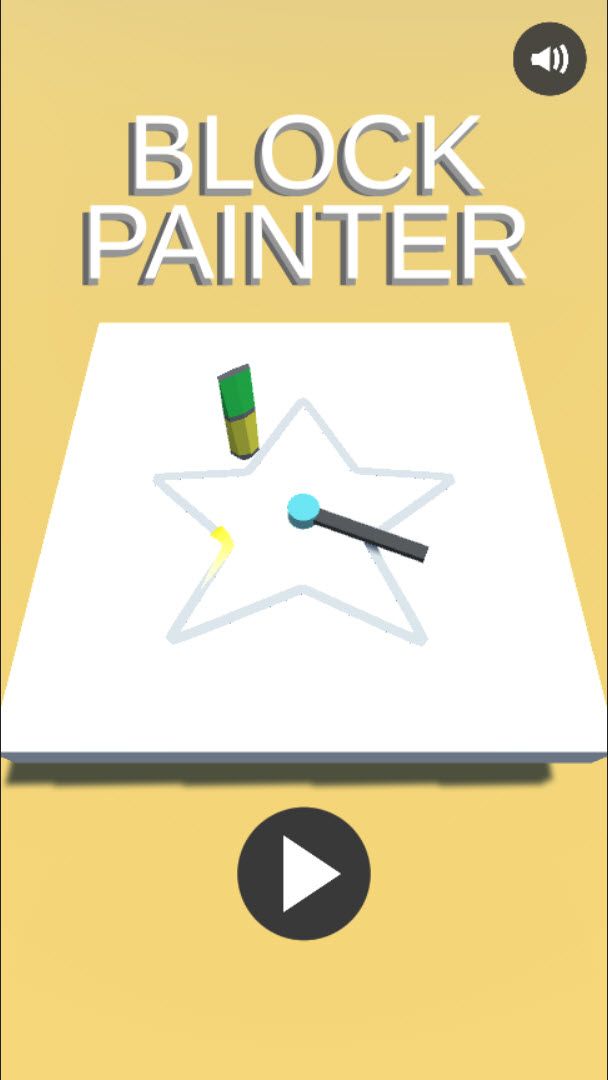Start the game with the play button
The width and height of the screenshot is (608, 1080).
[304, 874]
